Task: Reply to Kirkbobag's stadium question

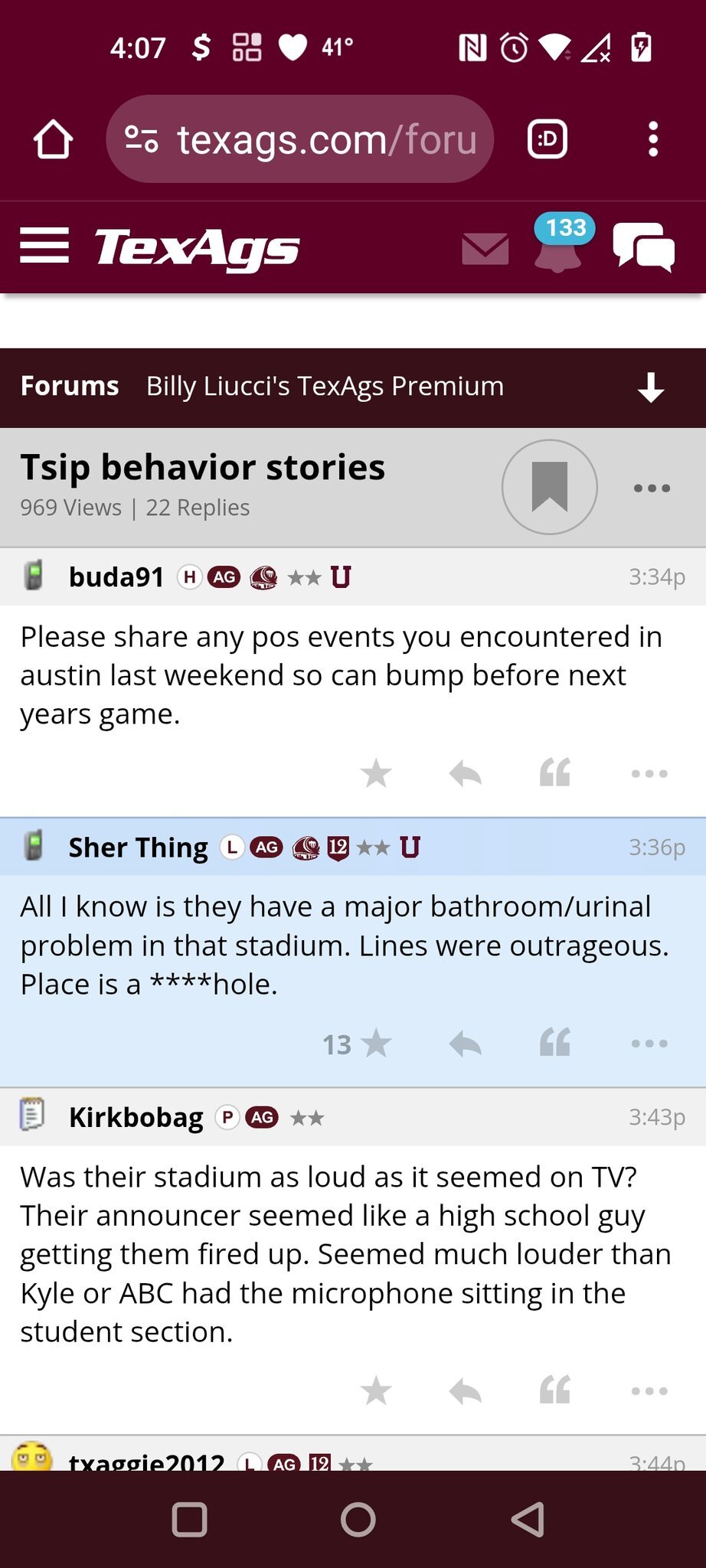Action: (466, 1390)
